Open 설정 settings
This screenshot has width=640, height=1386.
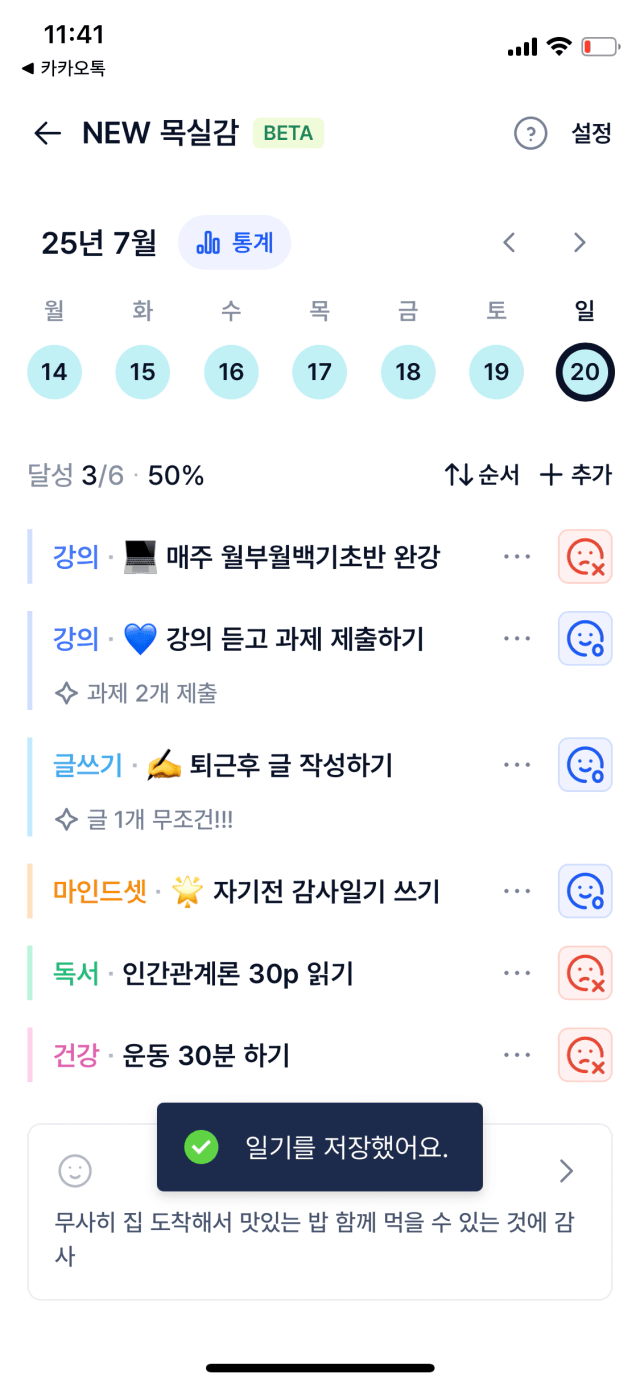(591, 133)
